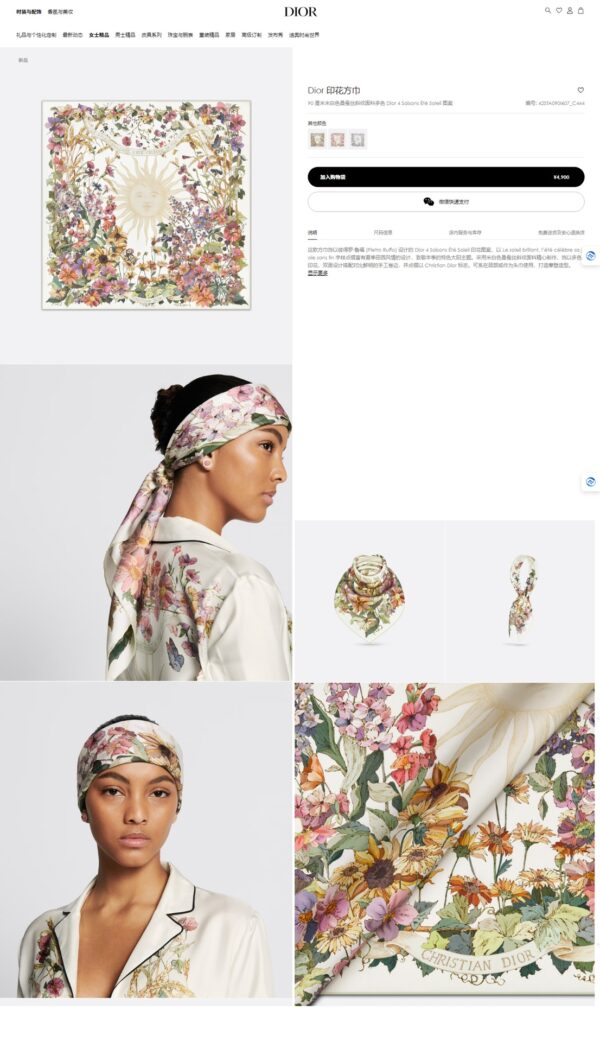This screenshot has width=600, height=1042.
Task: Open 最新动态 in navigation bar
Action: tap(72, 35)
